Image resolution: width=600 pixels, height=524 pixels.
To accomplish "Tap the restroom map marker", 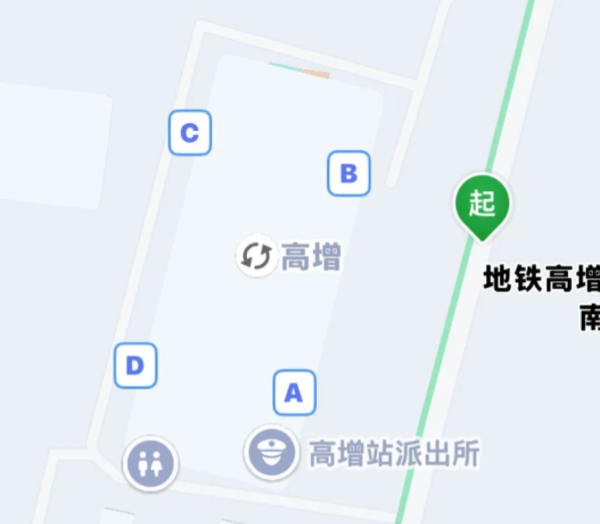I will 150,463.
